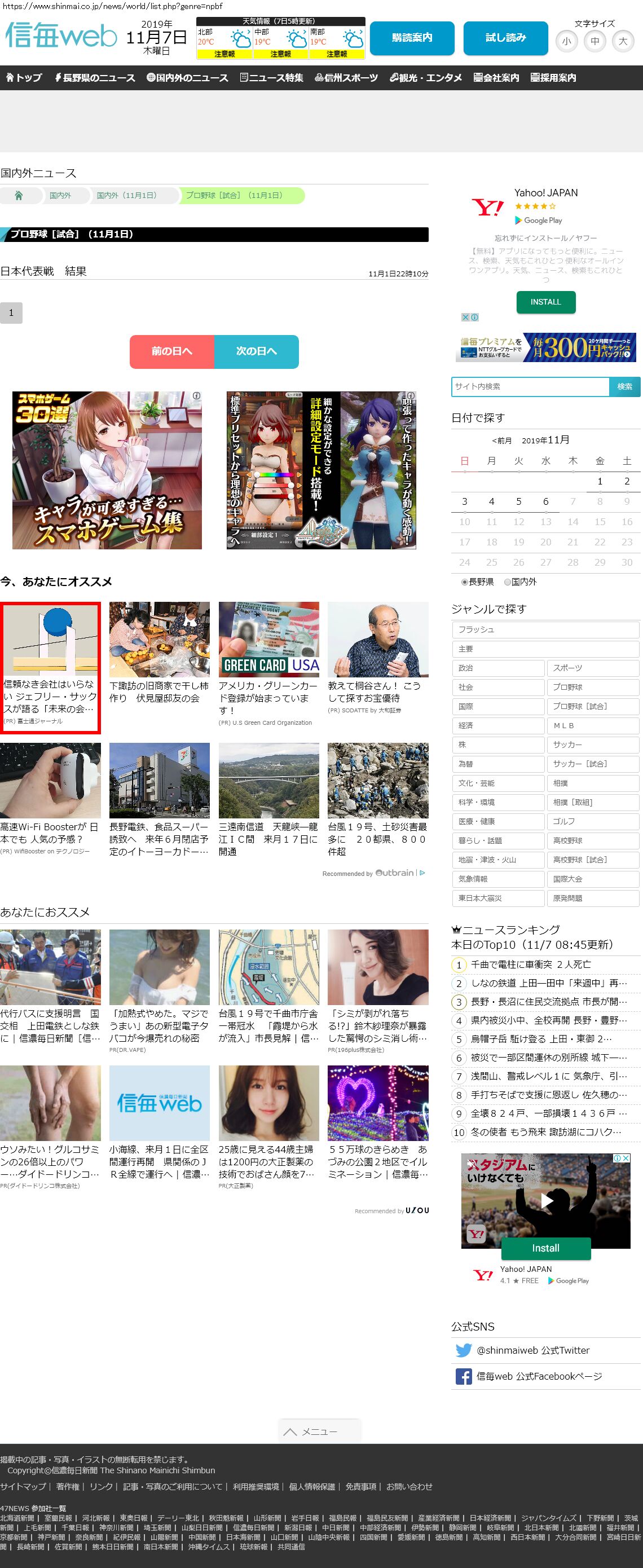Image resolution: width=643 pixels, height=1568 pixels.
Task: Jump to next day via 次の日へ
Action: click(x=256, y=351)
